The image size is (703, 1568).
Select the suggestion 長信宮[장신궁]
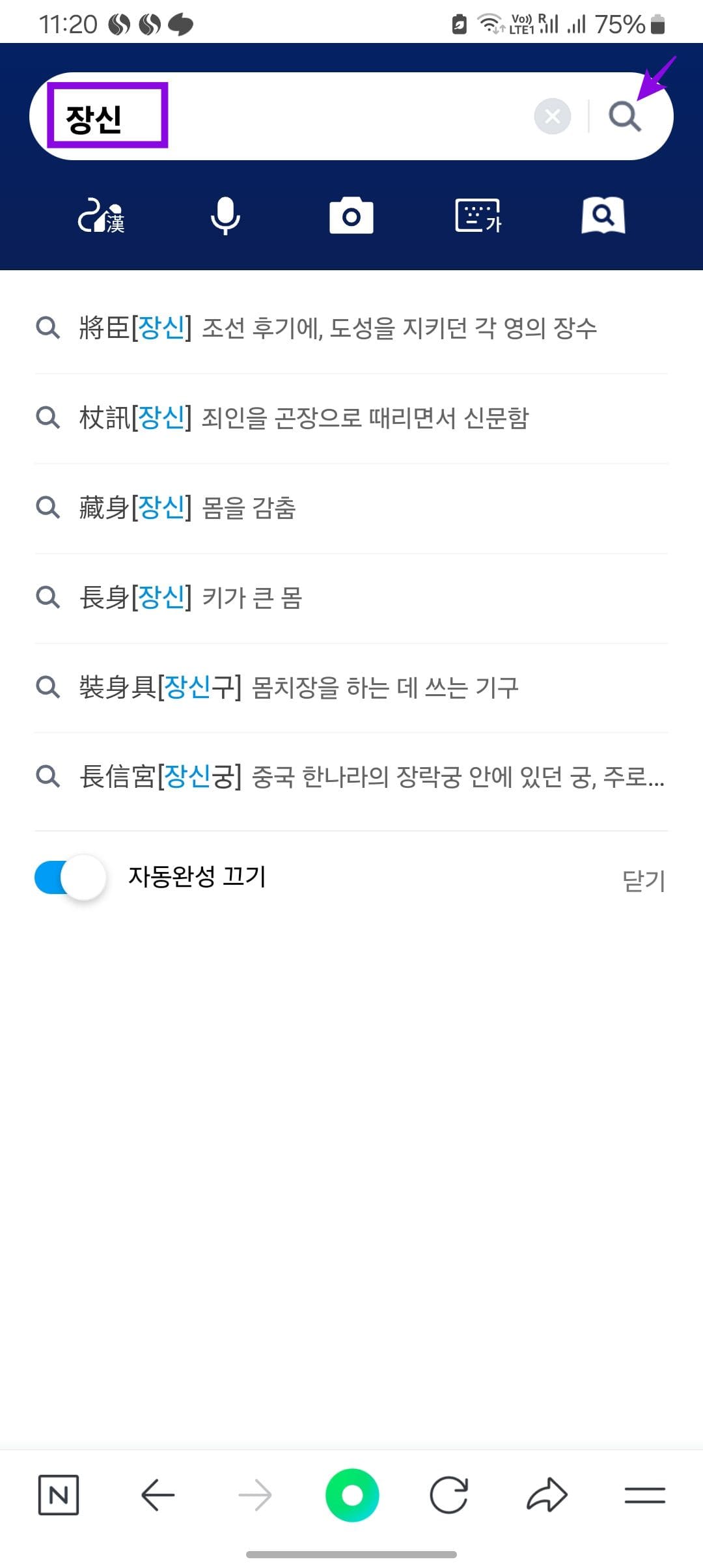point(351,776)
